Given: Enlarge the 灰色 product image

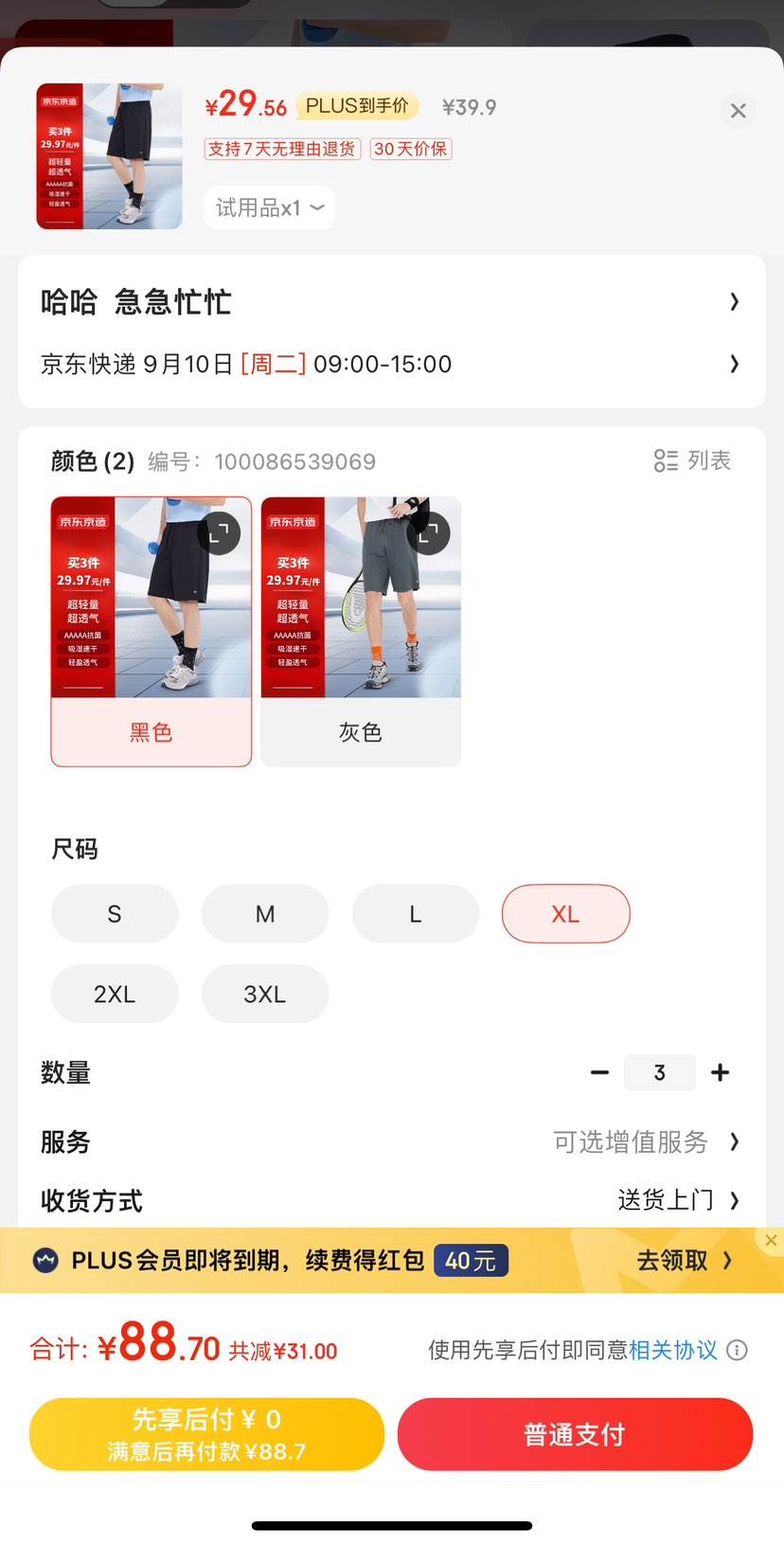Looking at the screenshot, I should [428, 532].
